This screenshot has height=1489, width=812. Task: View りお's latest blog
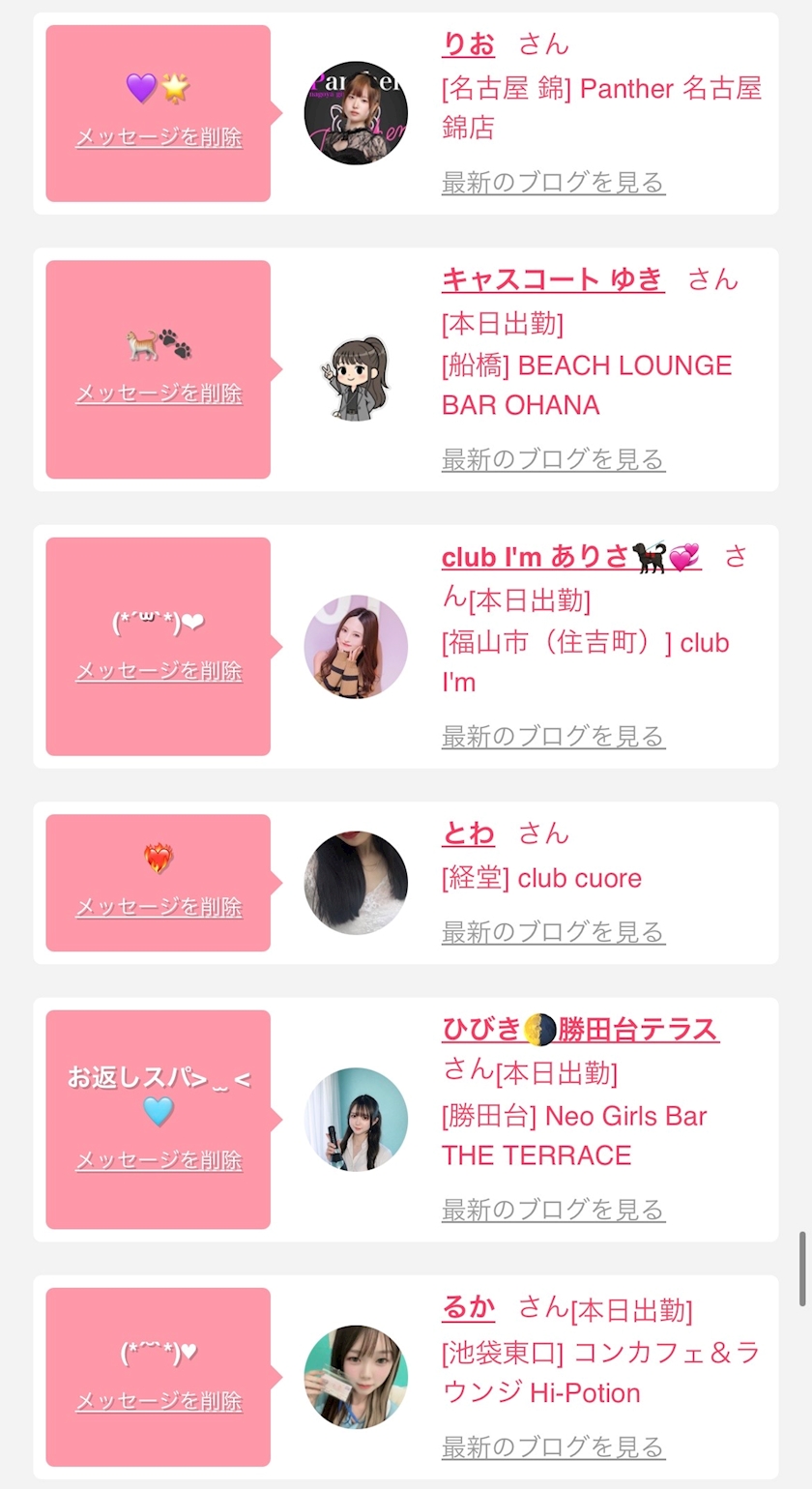click(553, 182)
